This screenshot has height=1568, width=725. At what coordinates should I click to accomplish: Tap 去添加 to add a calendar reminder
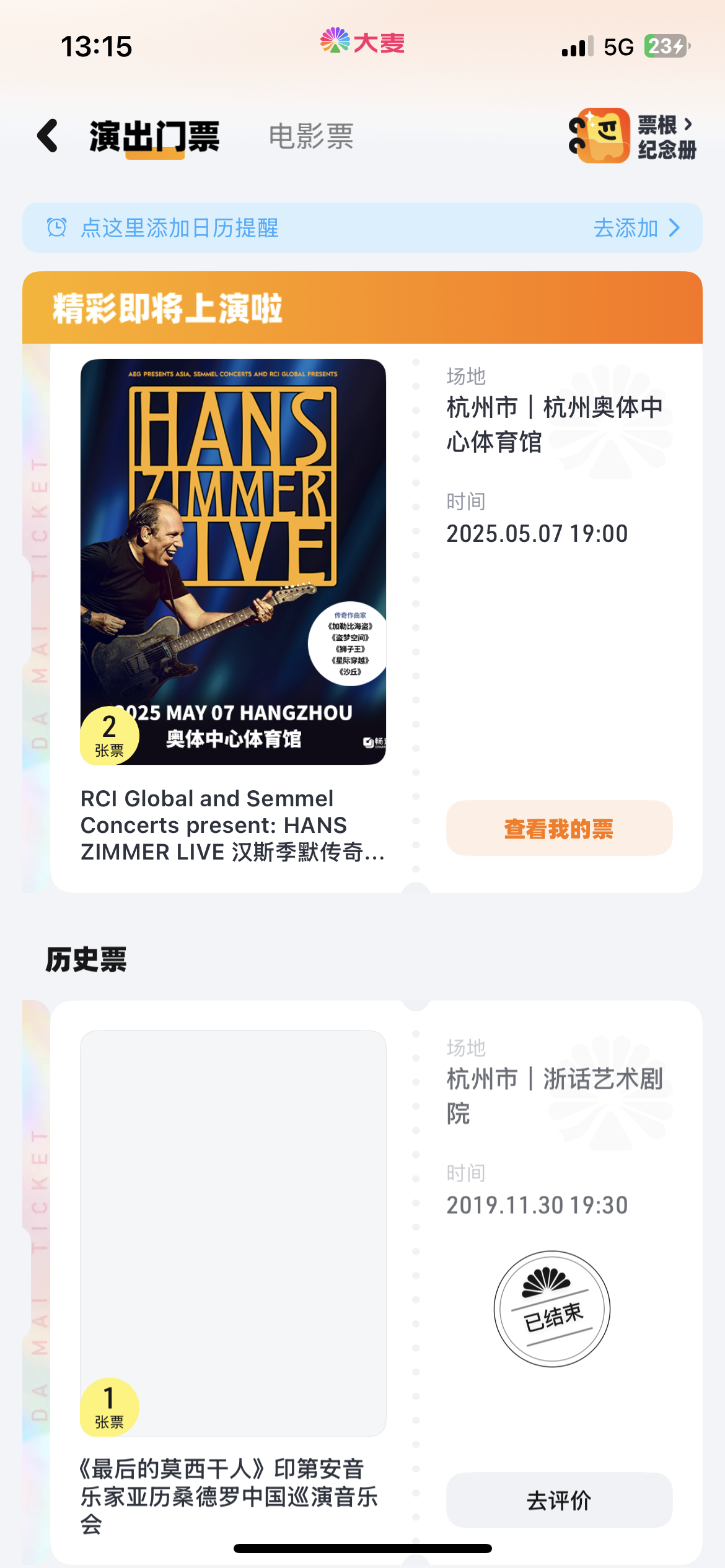637,228
